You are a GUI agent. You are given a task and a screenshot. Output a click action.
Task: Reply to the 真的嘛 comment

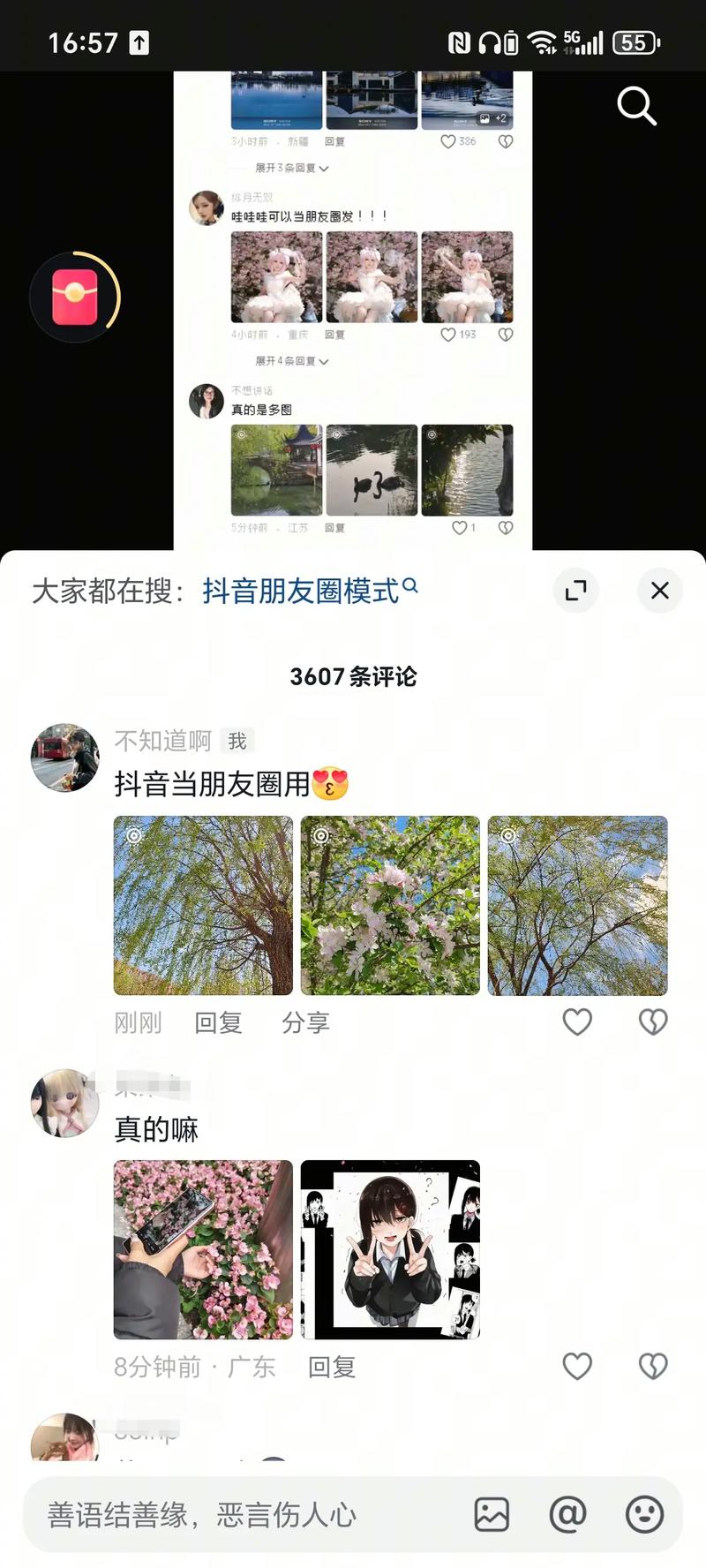331,1367
